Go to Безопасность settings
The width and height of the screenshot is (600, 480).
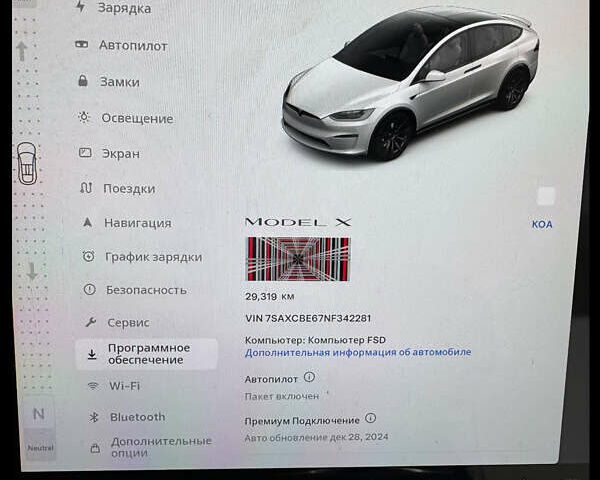tap(146, 290)
